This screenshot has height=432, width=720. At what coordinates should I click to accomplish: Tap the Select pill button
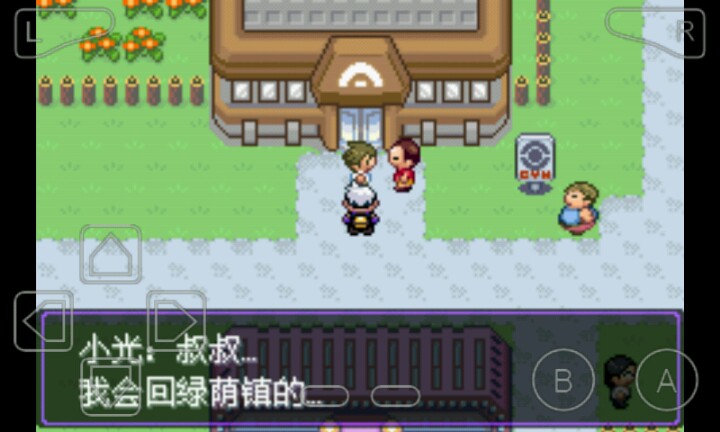coord(325,396)
